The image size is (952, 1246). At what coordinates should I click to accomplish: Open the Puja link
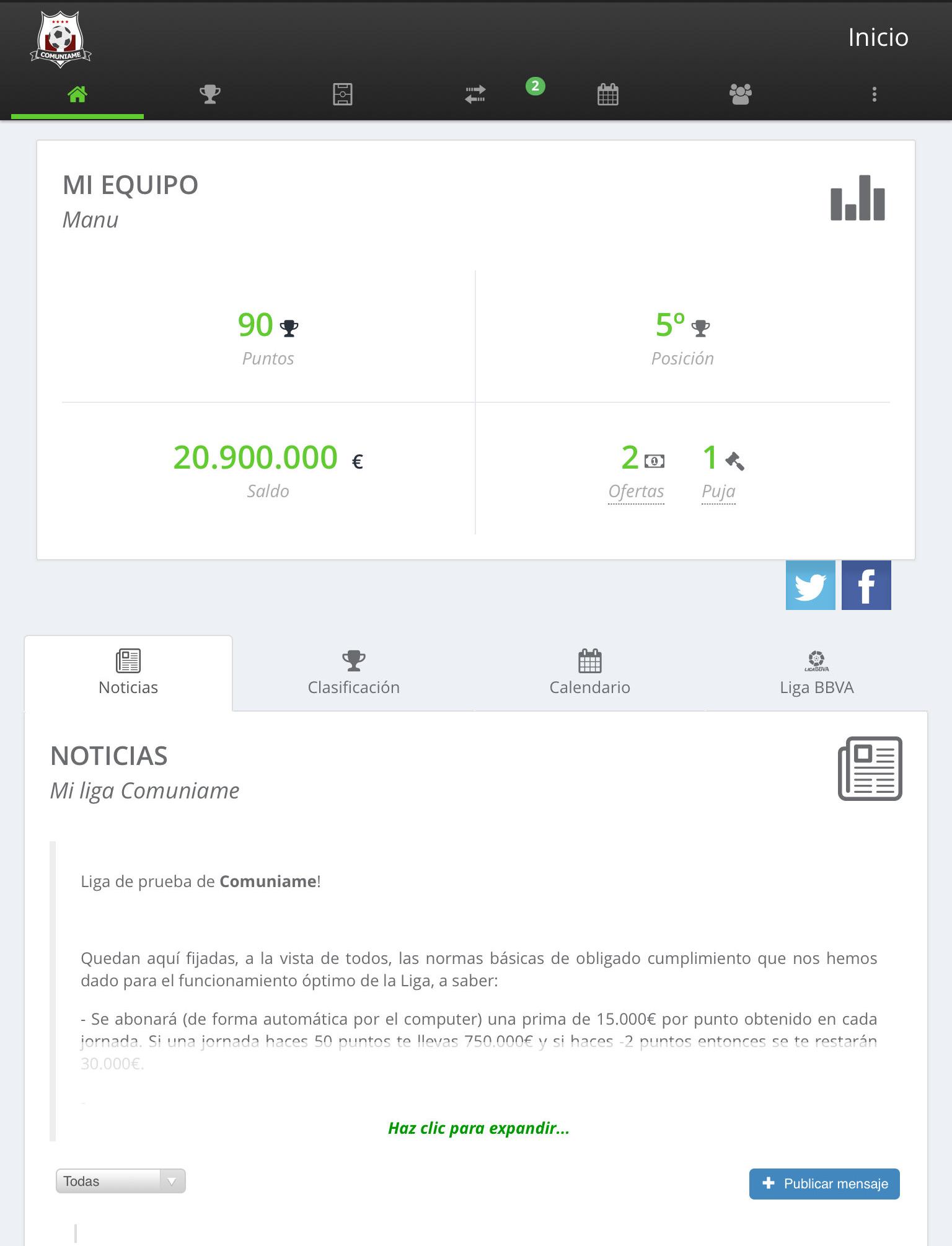point(718,491)
